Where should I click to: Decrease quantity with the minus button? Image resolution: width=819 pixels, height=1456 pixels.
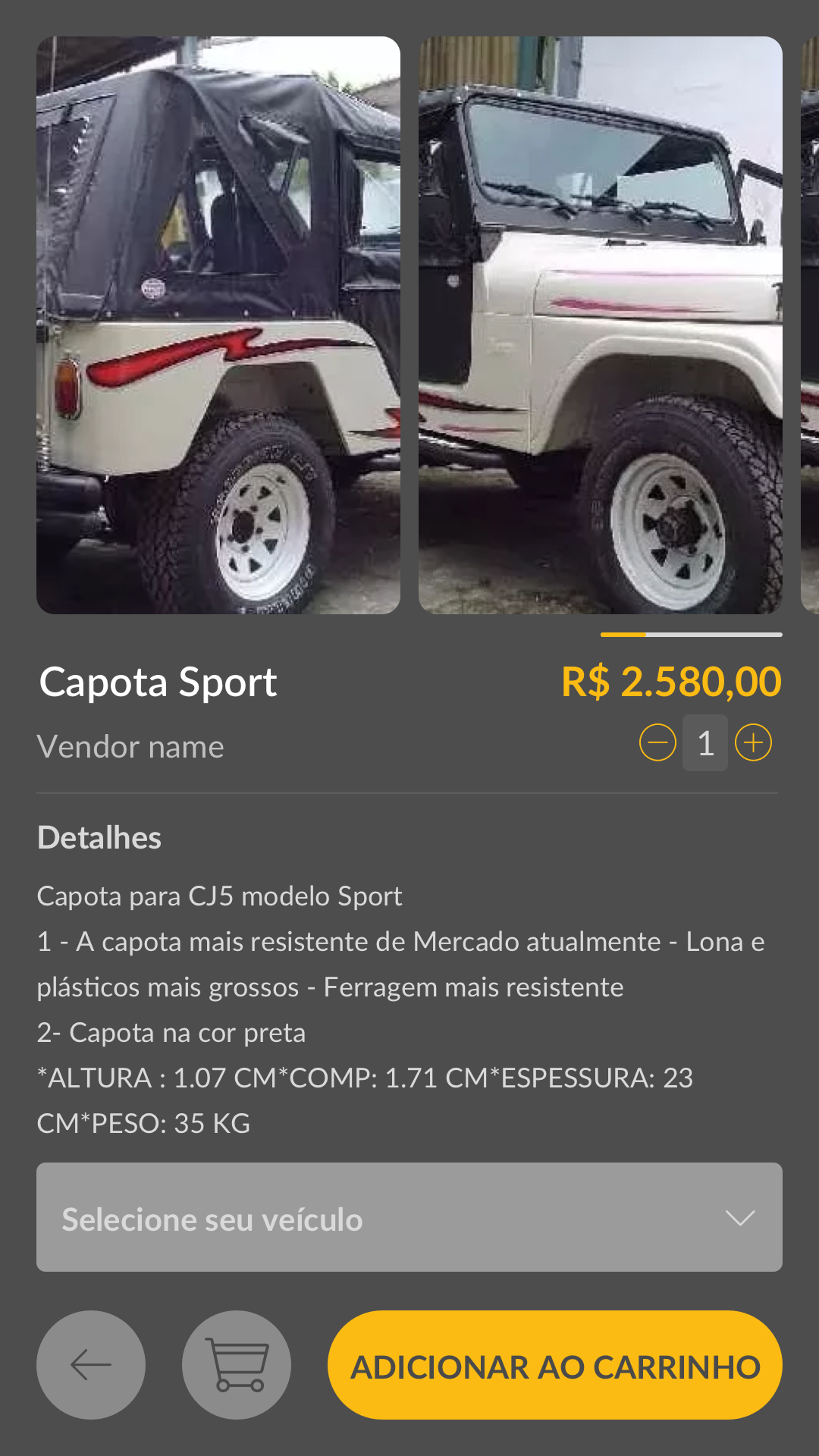pos(657,742)
